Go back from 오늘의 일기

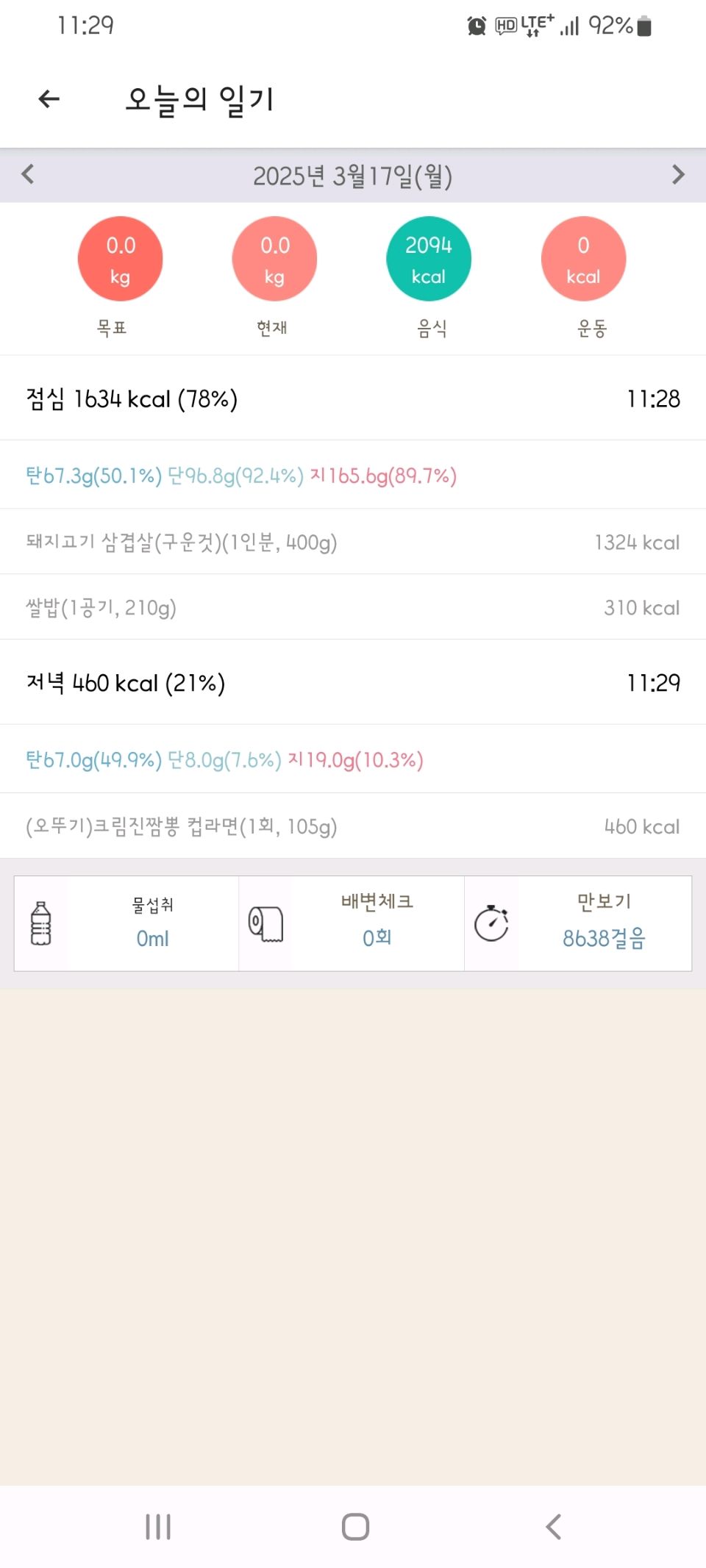[x=49, y=99]
